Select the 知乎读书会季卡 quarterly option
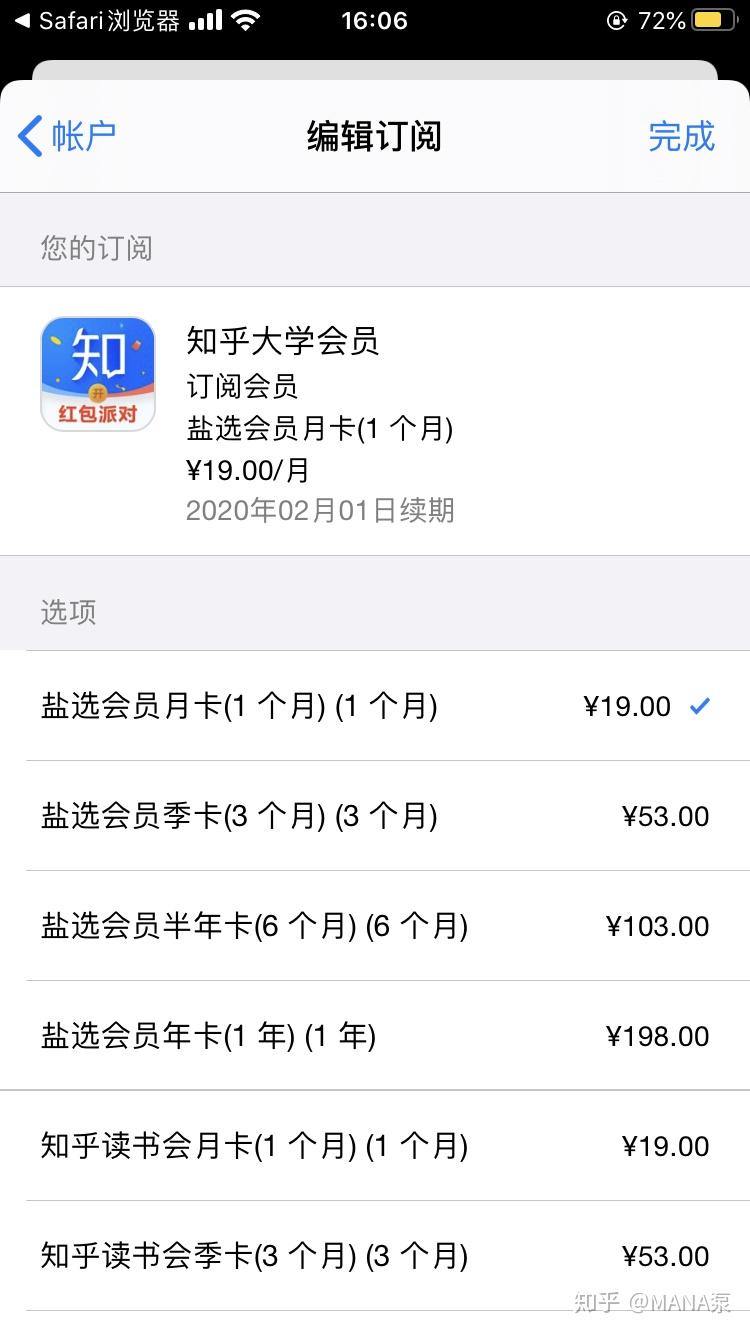 pyautogui.click(x=375, y=1256)
